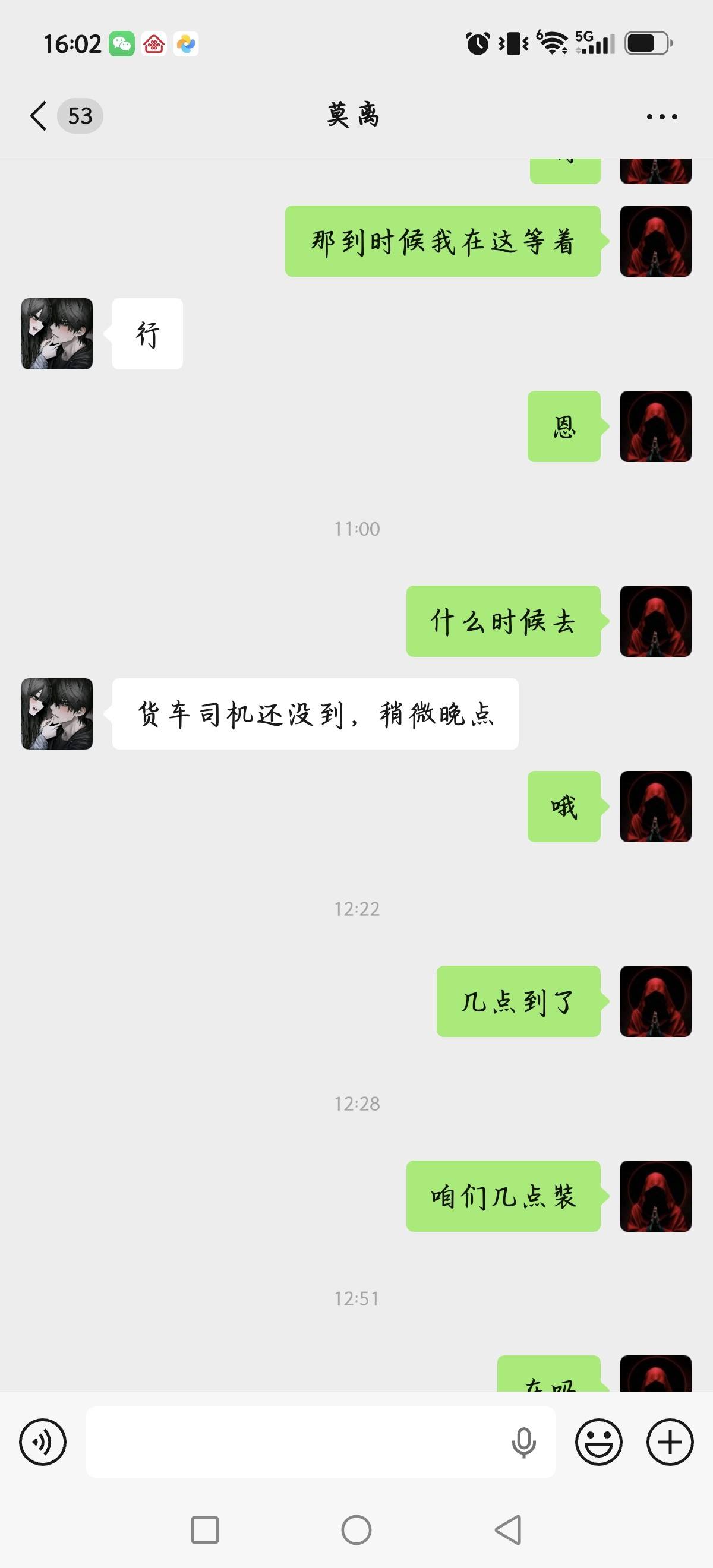The height and width of the screenshot is (1568, 713).
Task: Switch to voice message input
Action: click(43, 1442)
